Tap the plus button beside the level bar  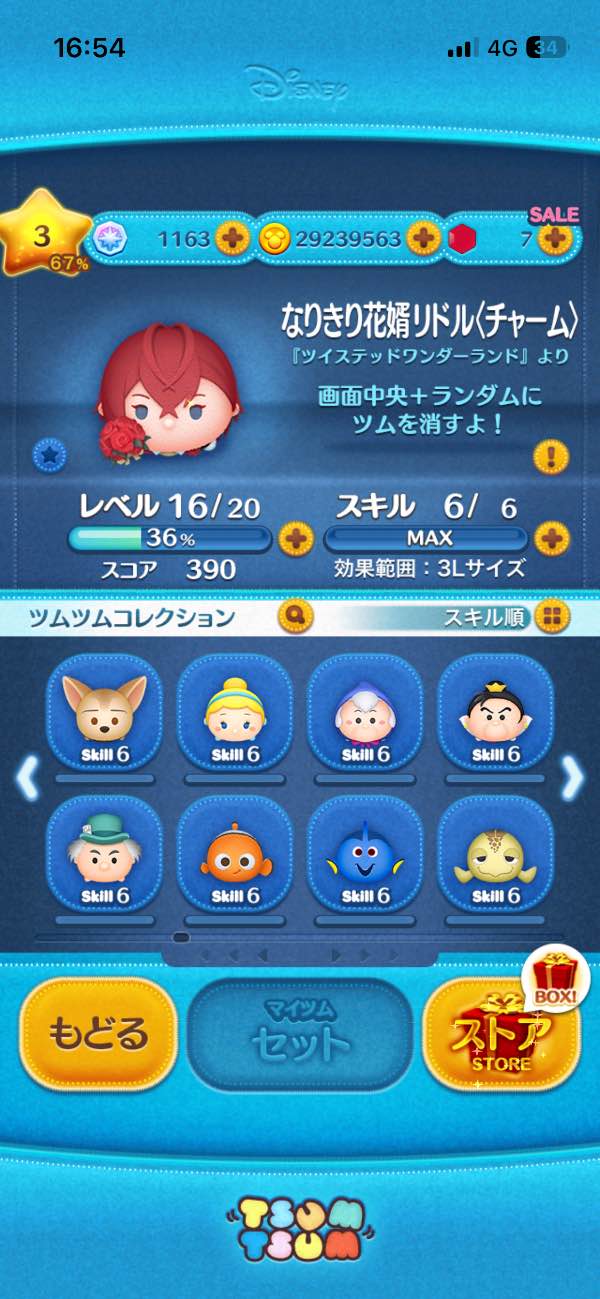tap(294, 539)
